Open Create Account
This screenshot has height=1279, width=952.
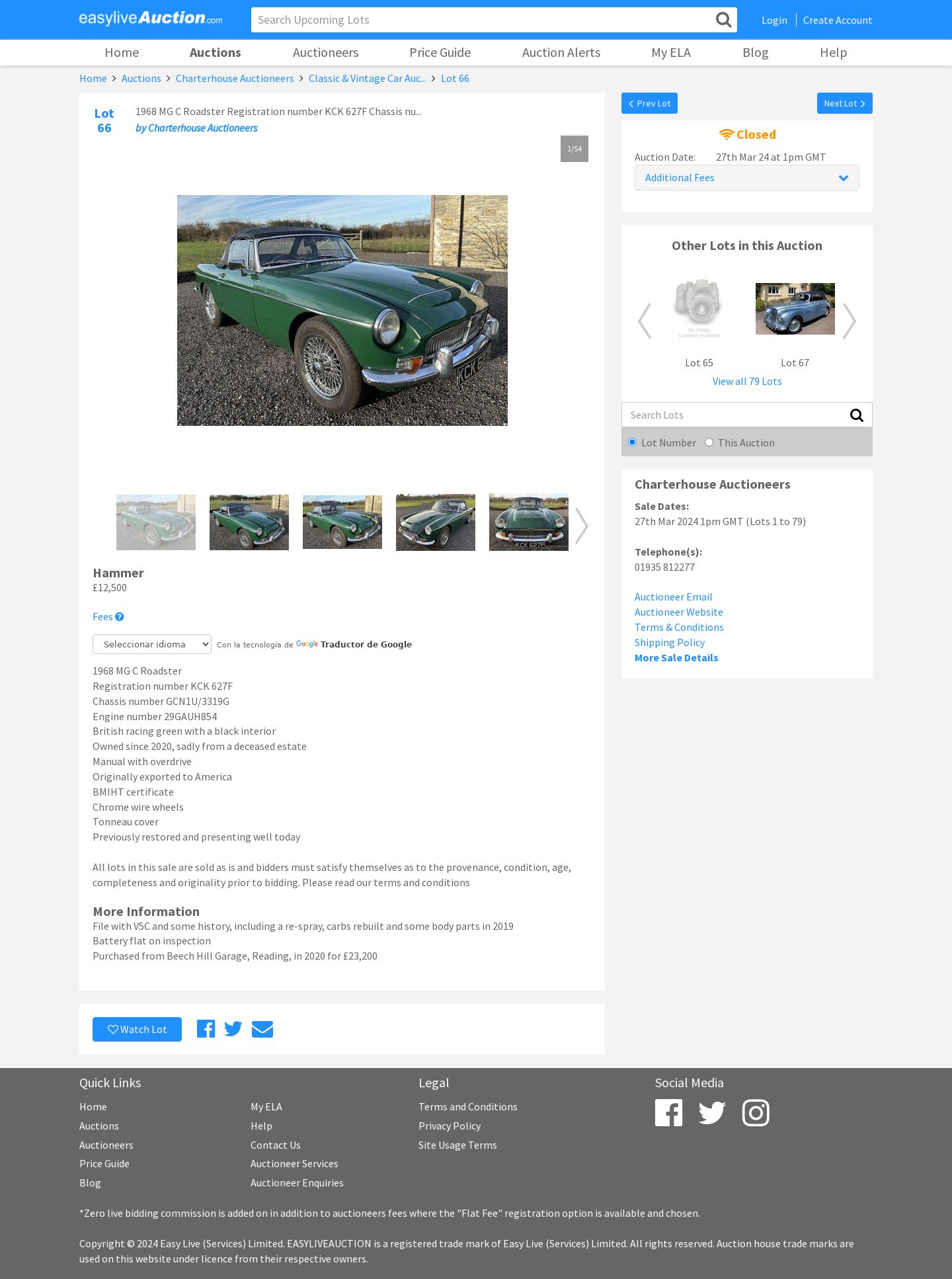click(x=837, y=20)
